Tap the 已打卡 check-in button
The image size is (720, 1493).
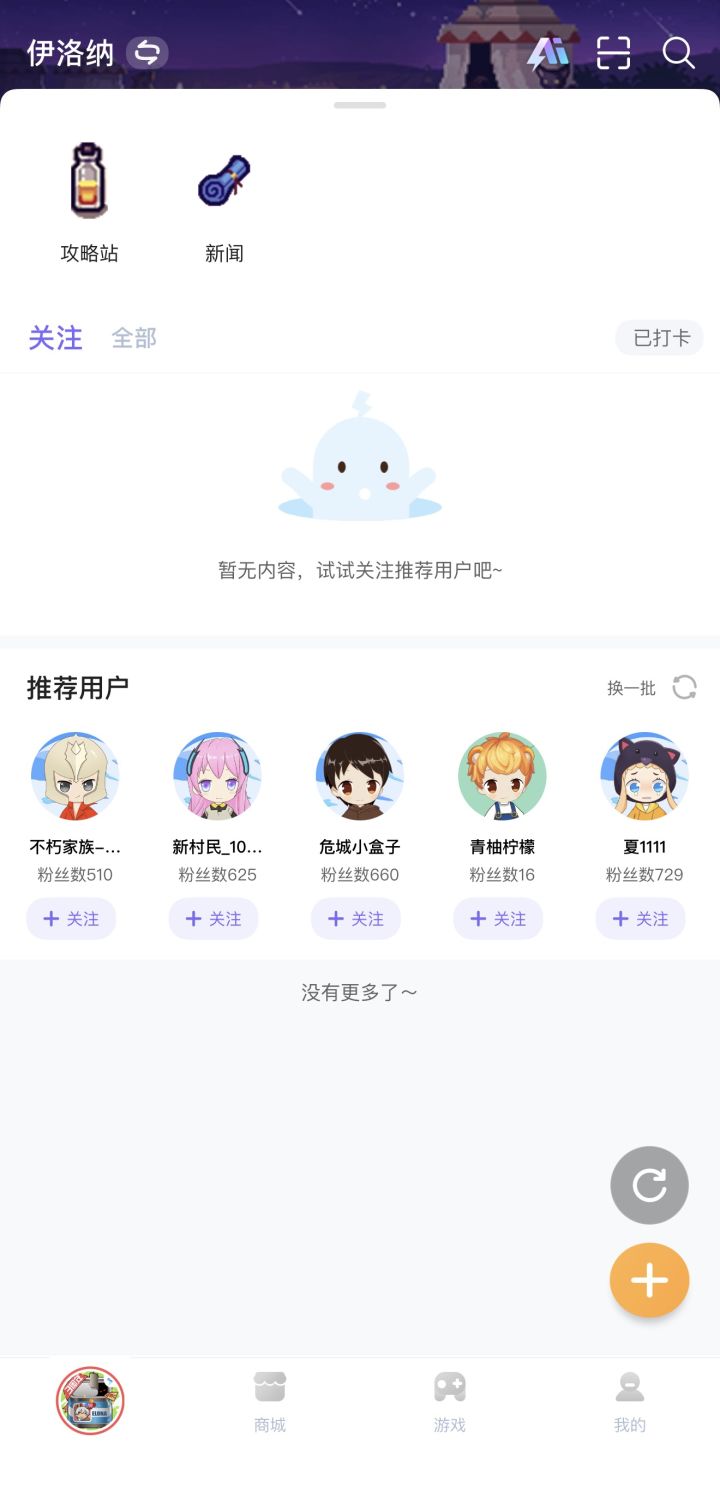tap(658, 338)
